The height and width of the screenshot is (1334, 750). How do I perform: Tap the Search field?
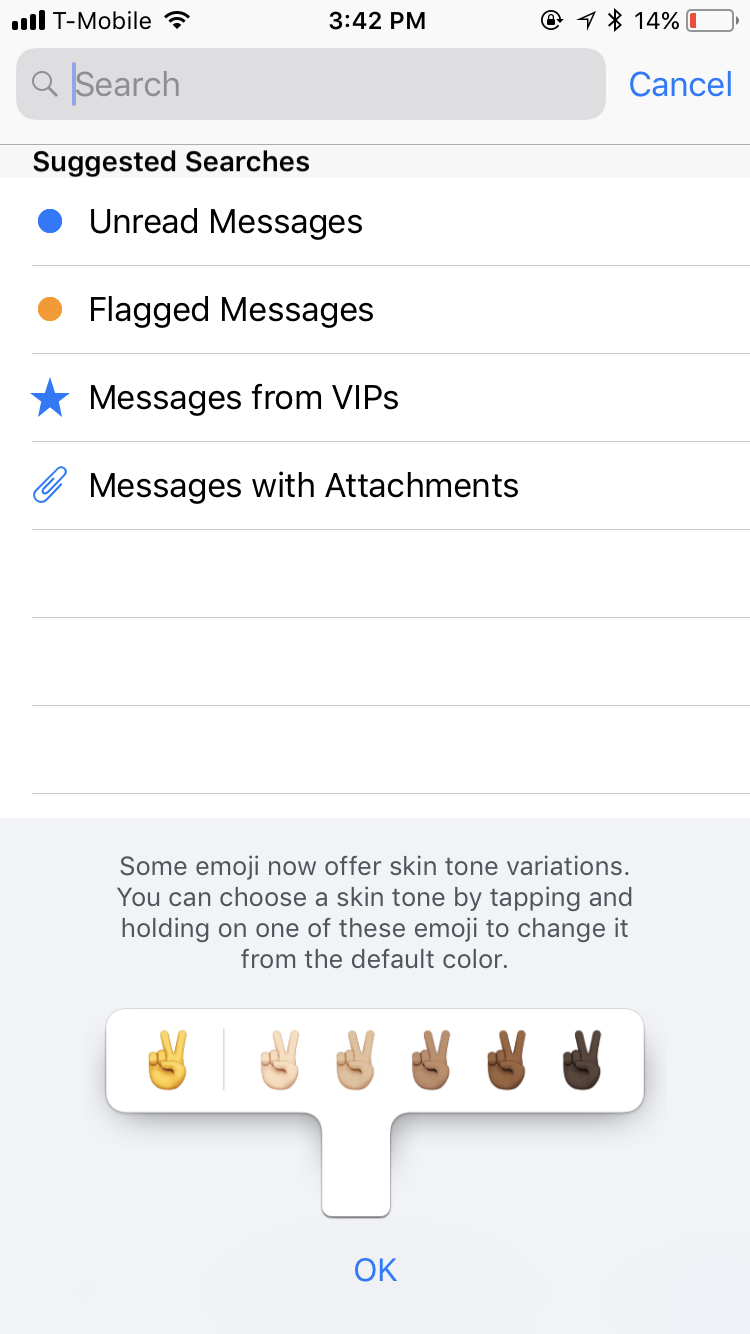coord(311,84)
